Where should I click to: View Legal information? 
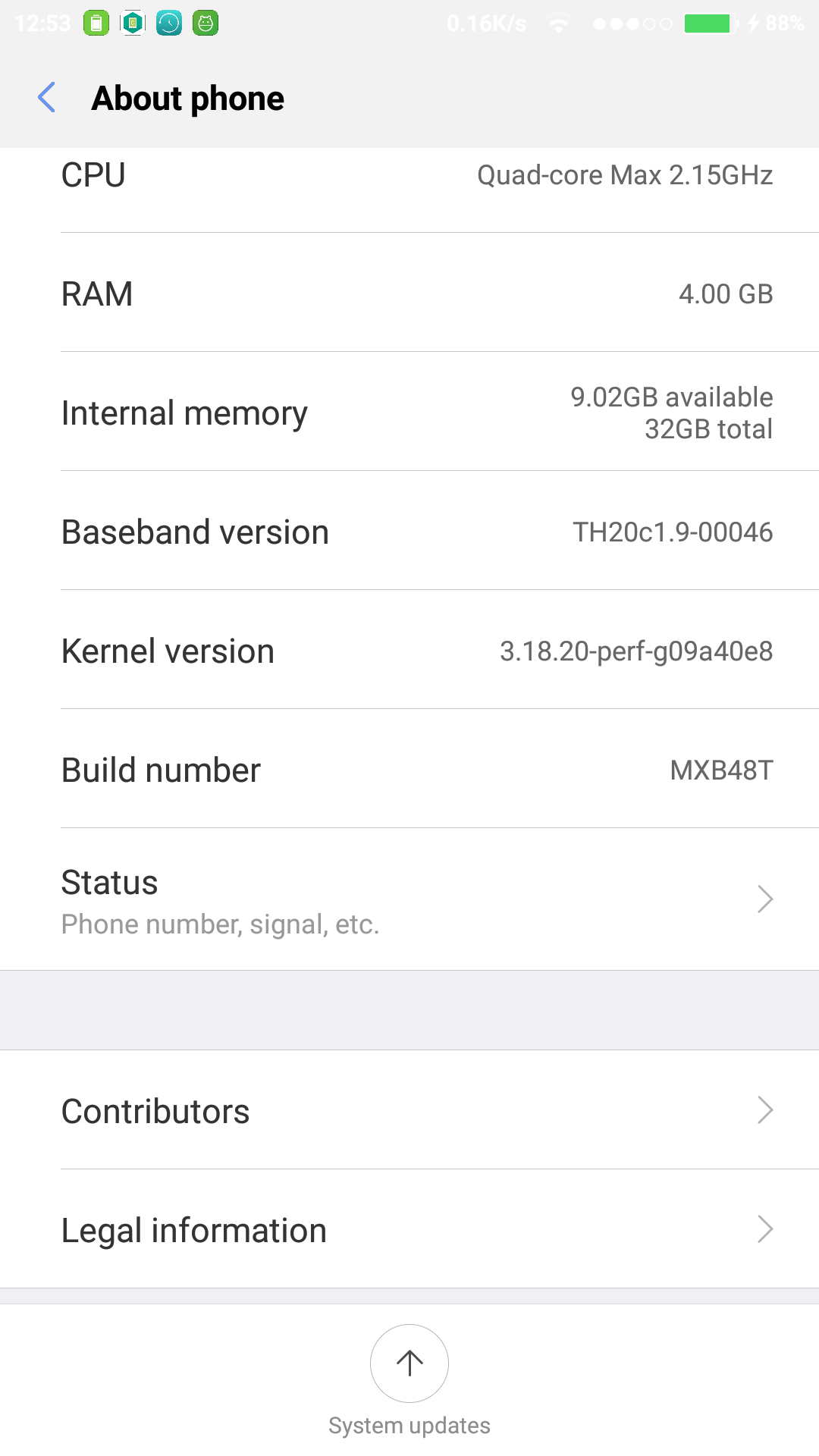[409, 1229]
